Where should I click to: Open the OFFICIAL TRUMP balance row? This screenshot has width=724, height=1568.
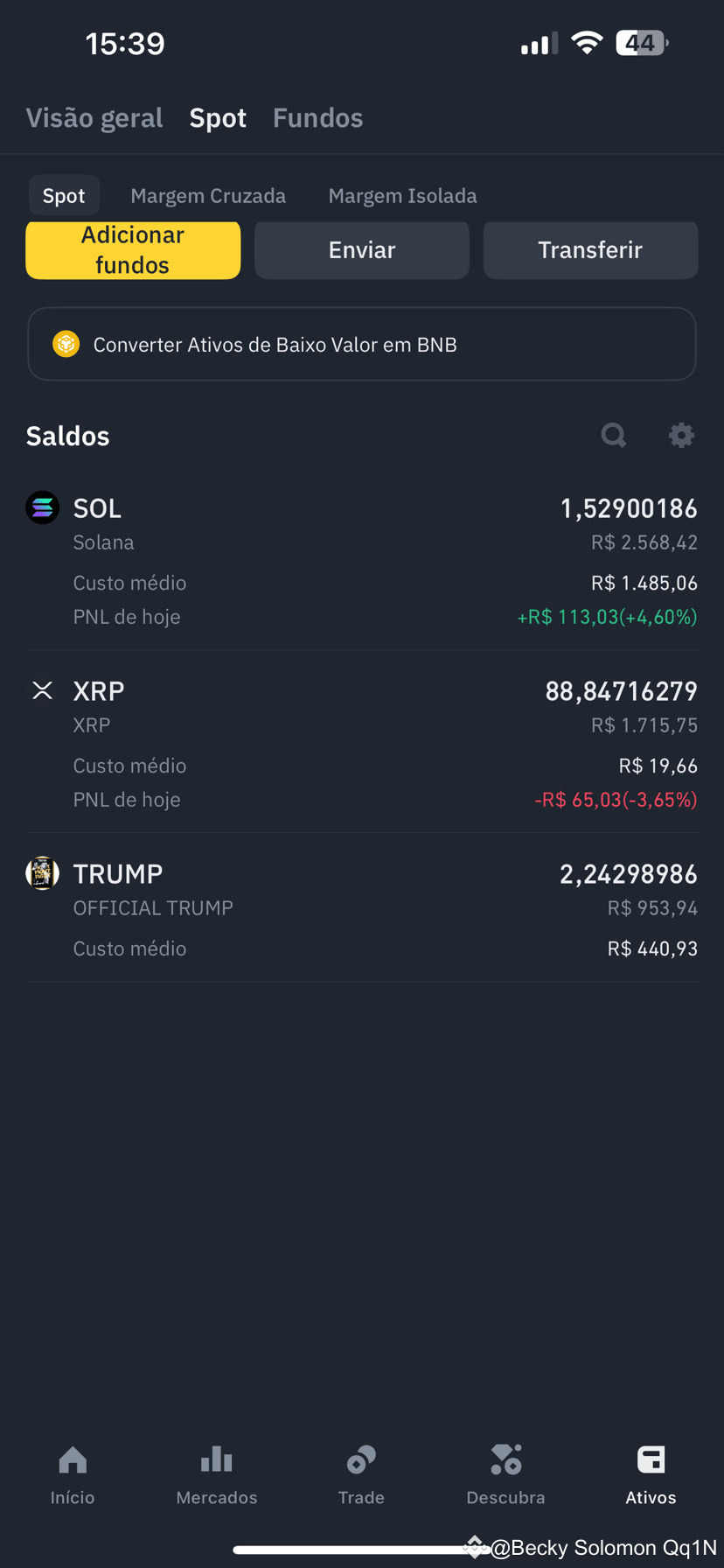click(362, 909)
